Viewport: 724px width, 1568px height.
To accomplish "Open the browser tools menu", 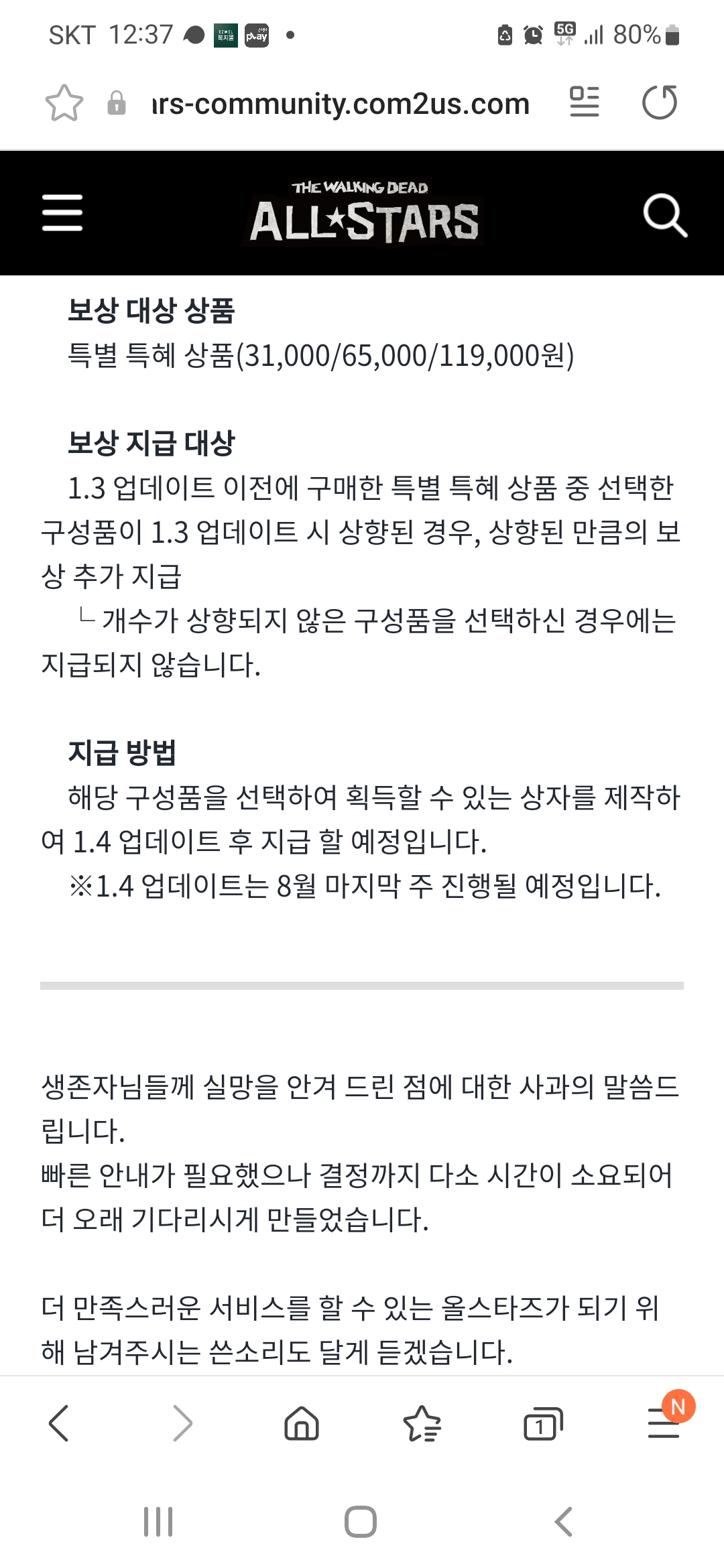I will coord(664,1423).
